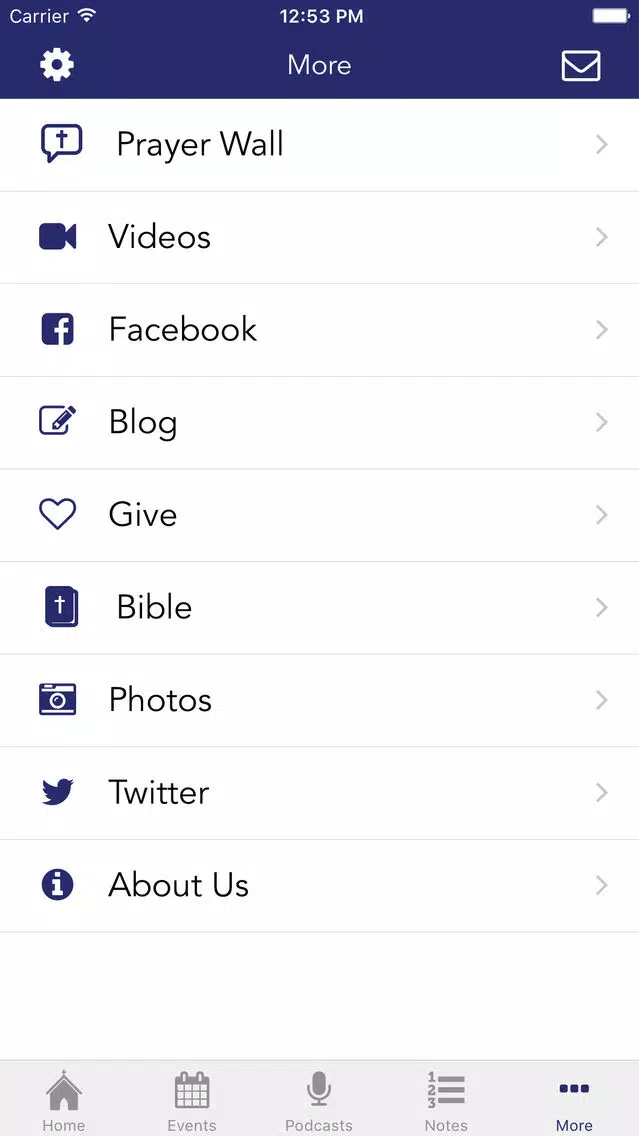The width and height of the screenshot is (639, 1136).
Task: Select the More tab
Action: click(574, 1100)
